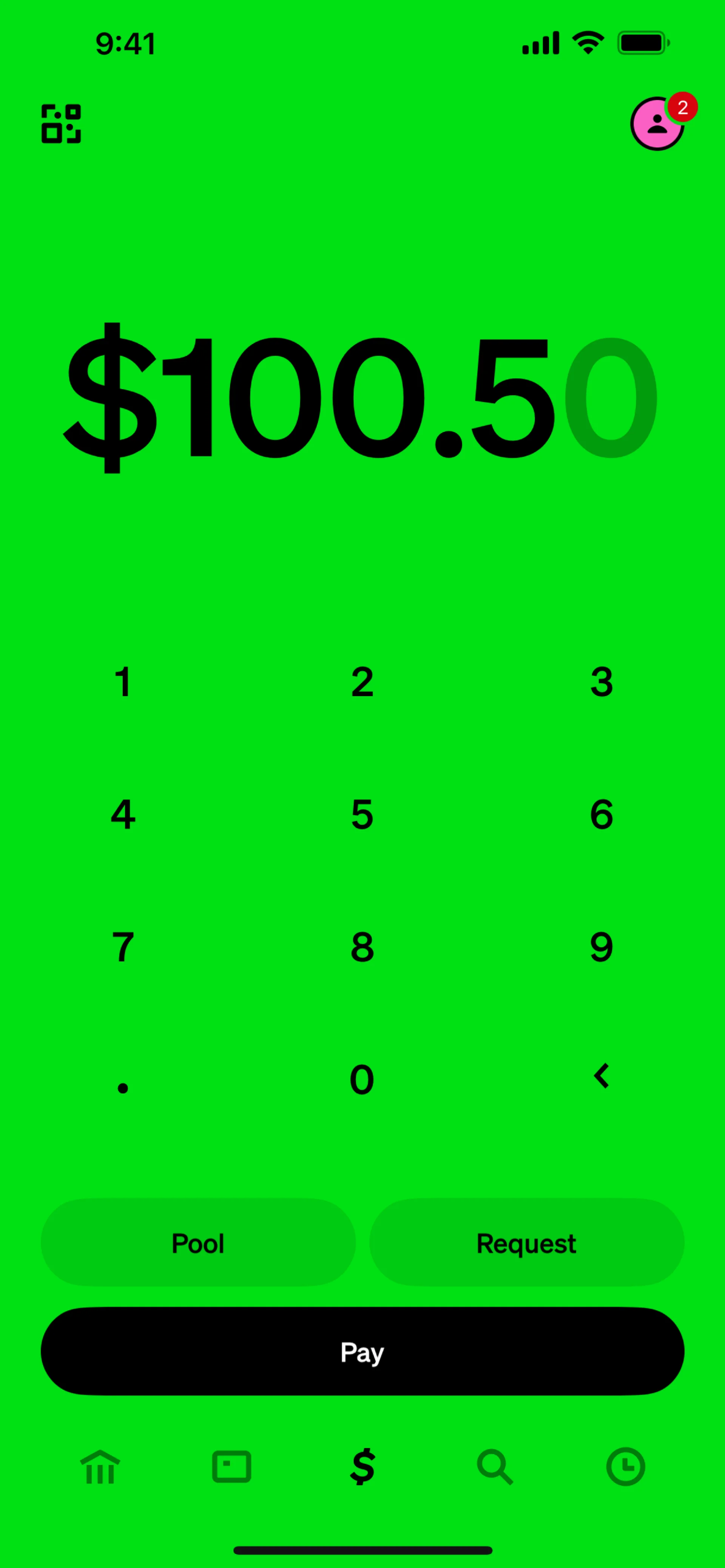Open the Cash Card tab
The image size is (725, 1568).
tap(231, 1467)
